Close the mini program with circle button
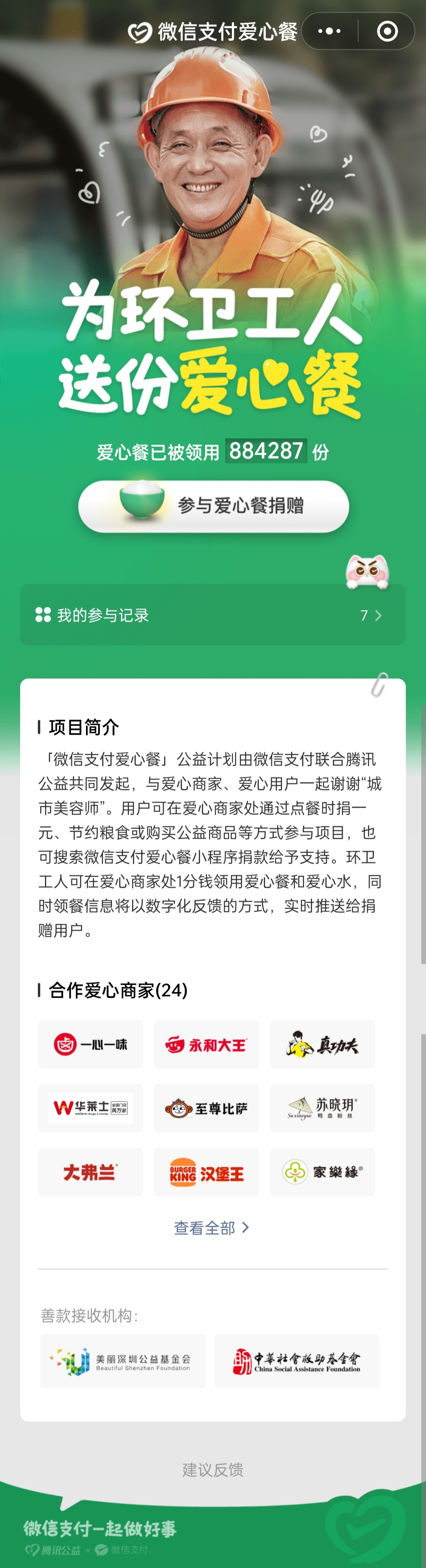The height and width of the screenshot is (1568, 426). (387, 31)
